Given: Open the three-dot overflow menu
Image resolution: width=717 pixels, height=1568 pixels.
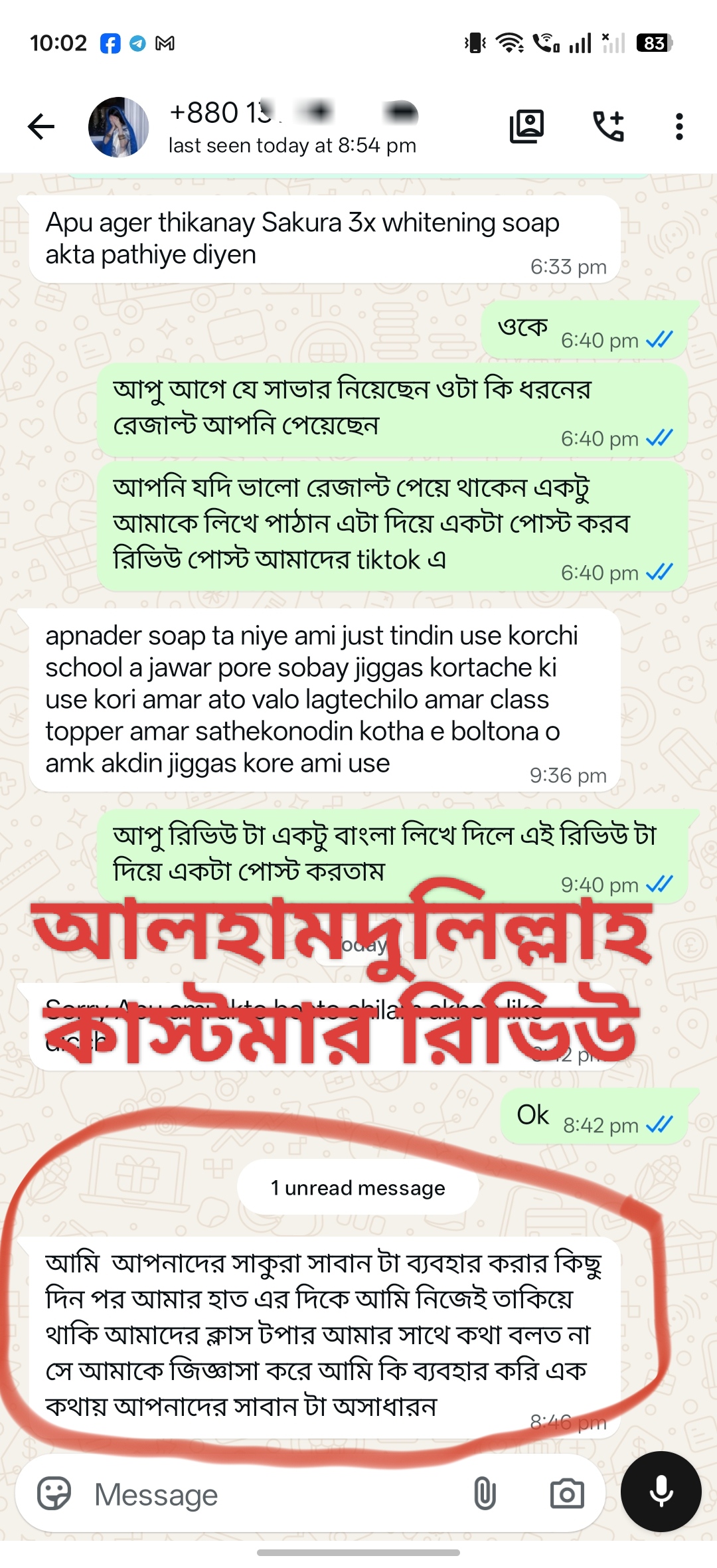Looking at the screenshot, I should (x=678, y=126).
